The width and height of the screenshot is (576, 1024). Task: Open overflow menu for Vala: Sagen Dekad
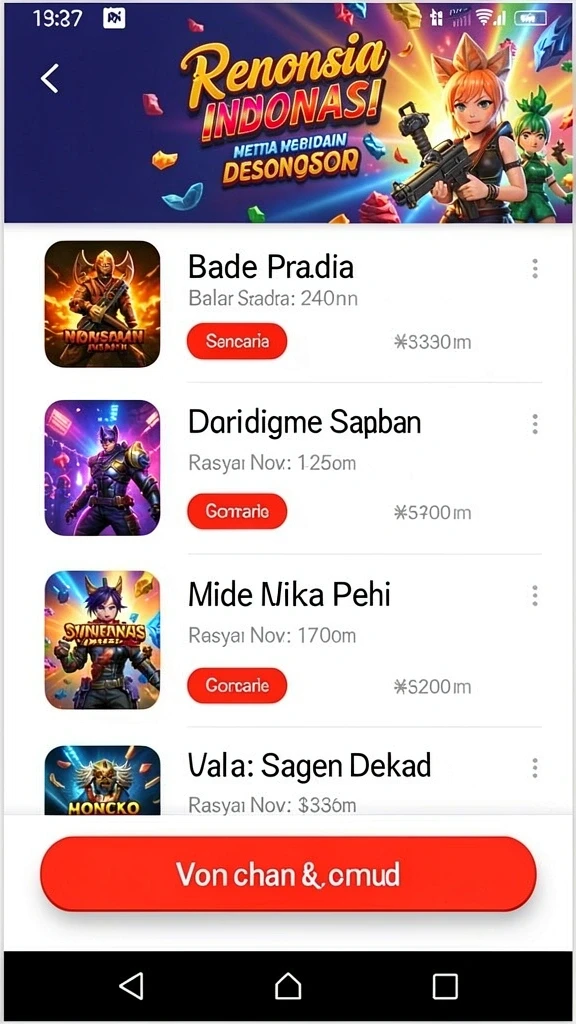pos(535,768)
